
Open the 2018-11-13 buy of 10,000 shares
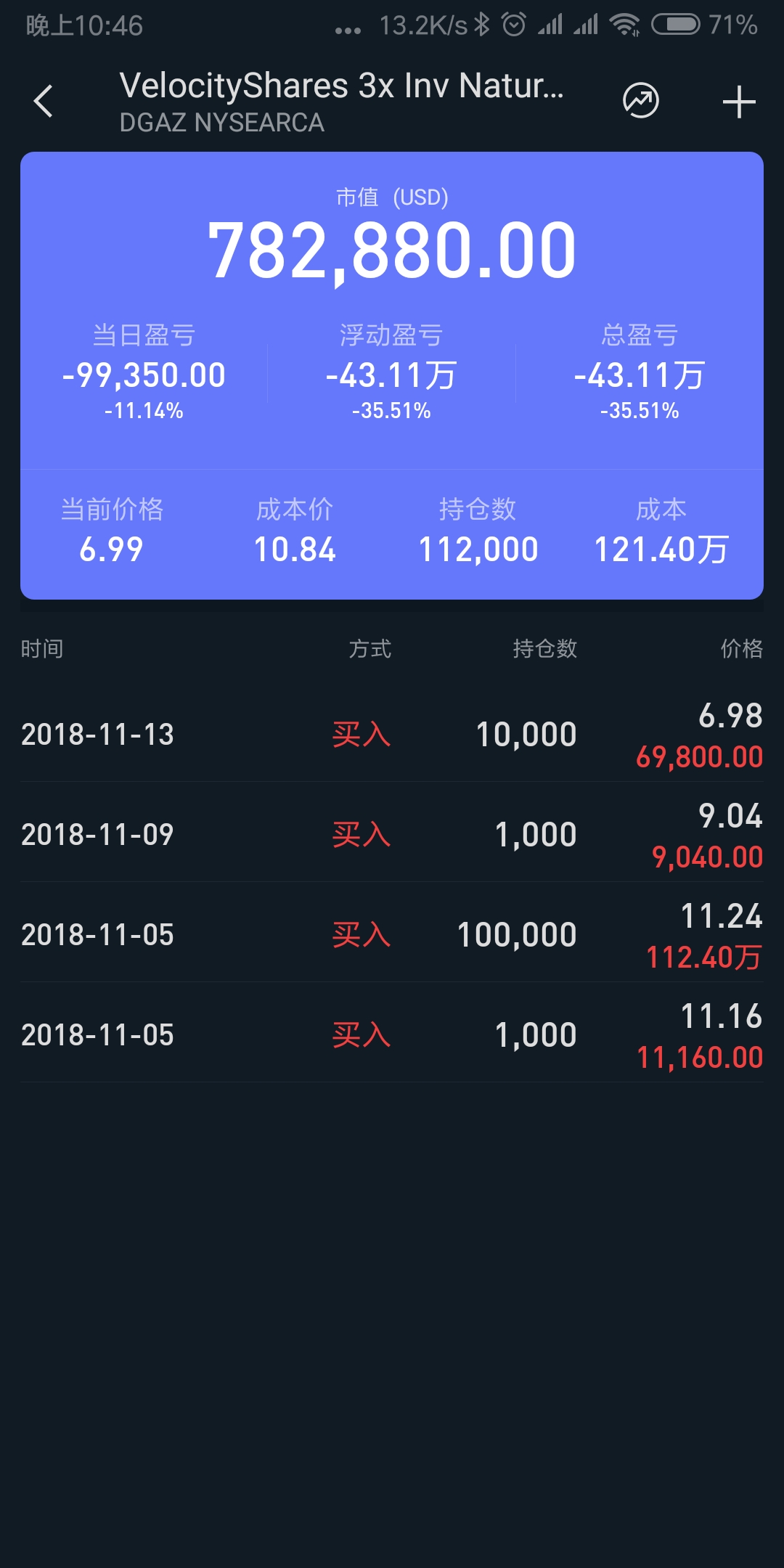(392, 734)
